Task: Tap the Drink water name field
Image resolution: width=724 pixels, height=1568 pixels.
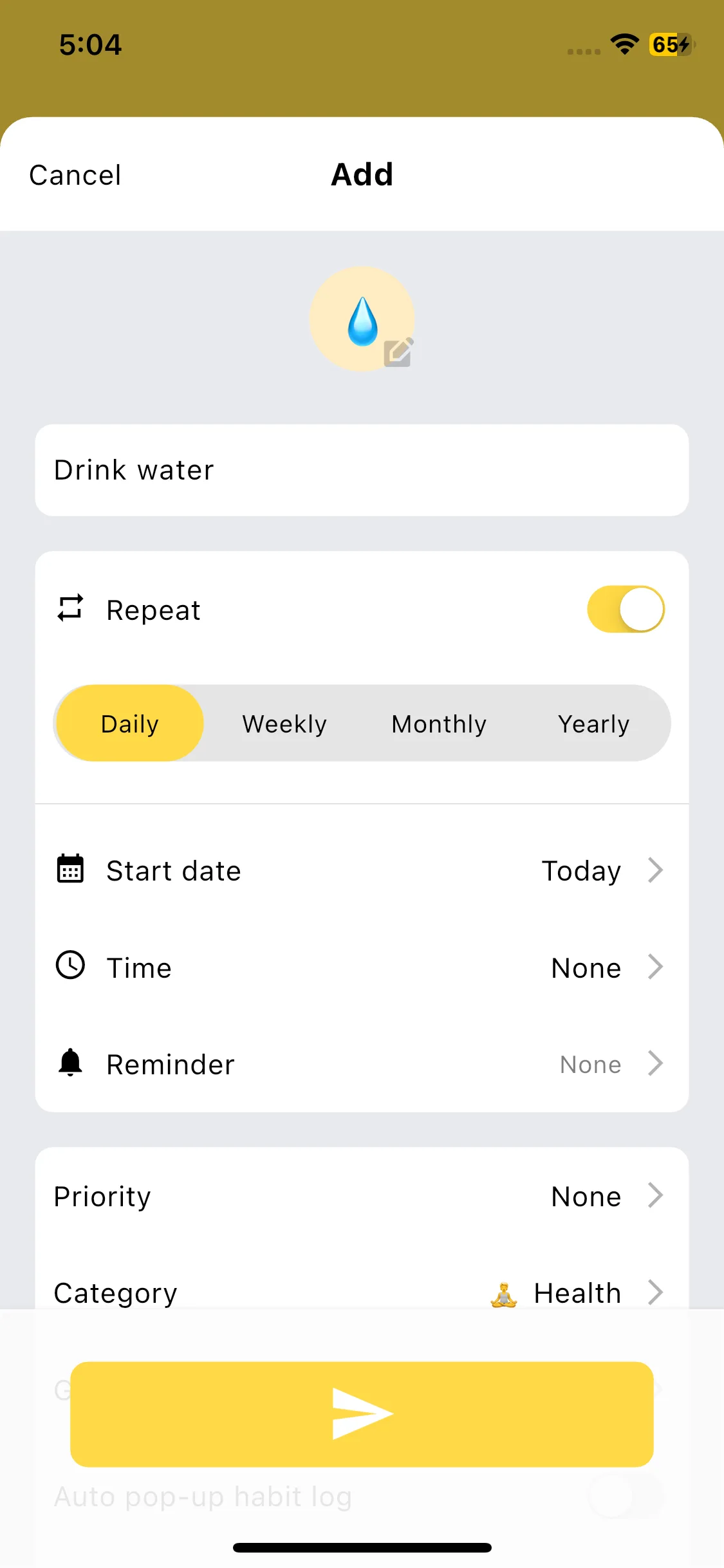Action: coord(361,470)
